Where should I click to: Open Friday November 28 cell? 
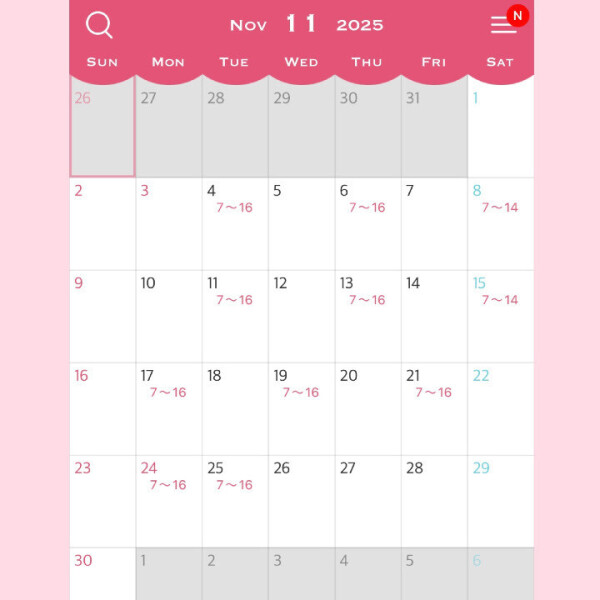coord(433,501)
